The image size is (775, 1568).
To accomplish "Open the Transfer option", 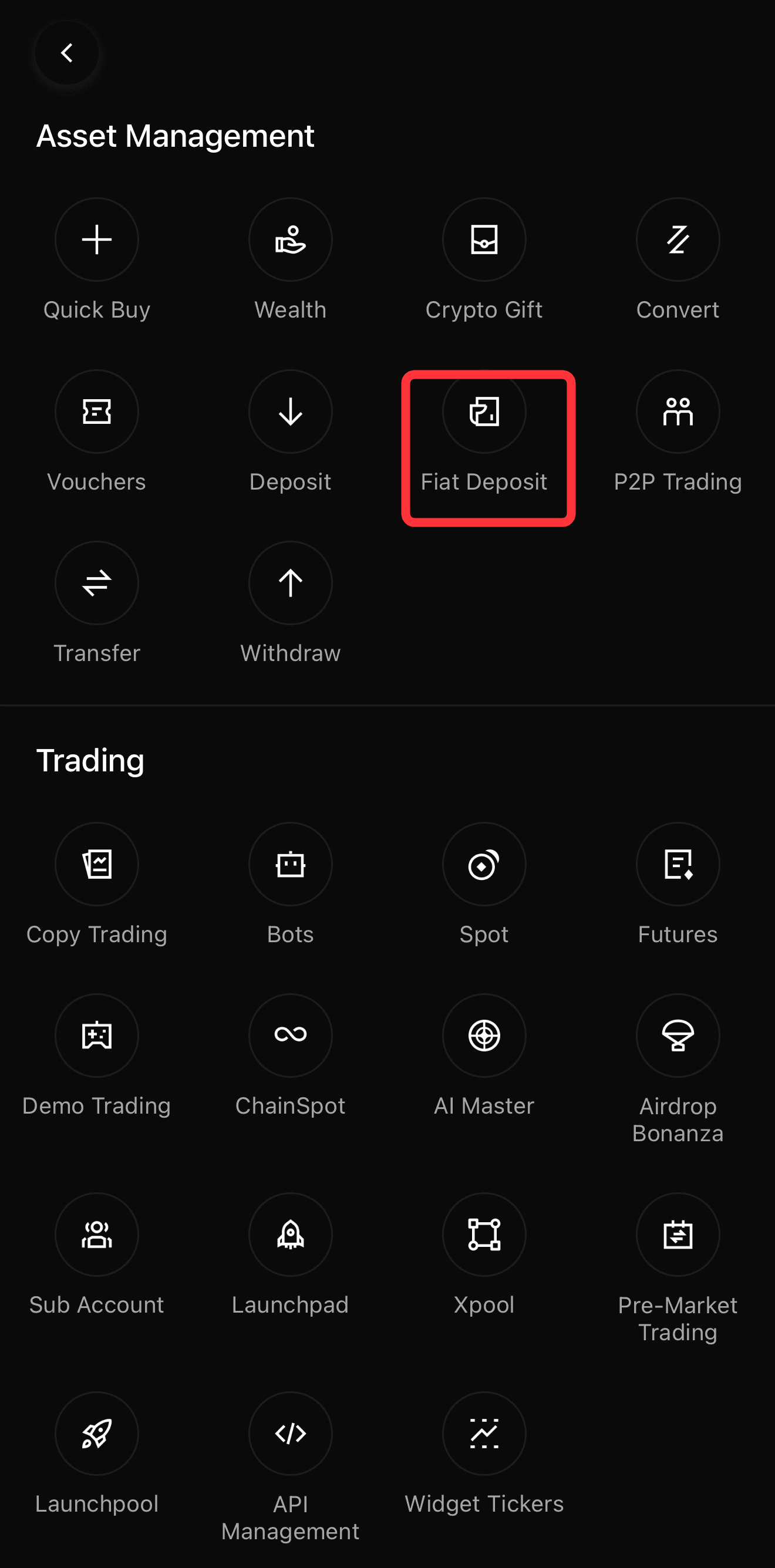I will tap(97, 583).
